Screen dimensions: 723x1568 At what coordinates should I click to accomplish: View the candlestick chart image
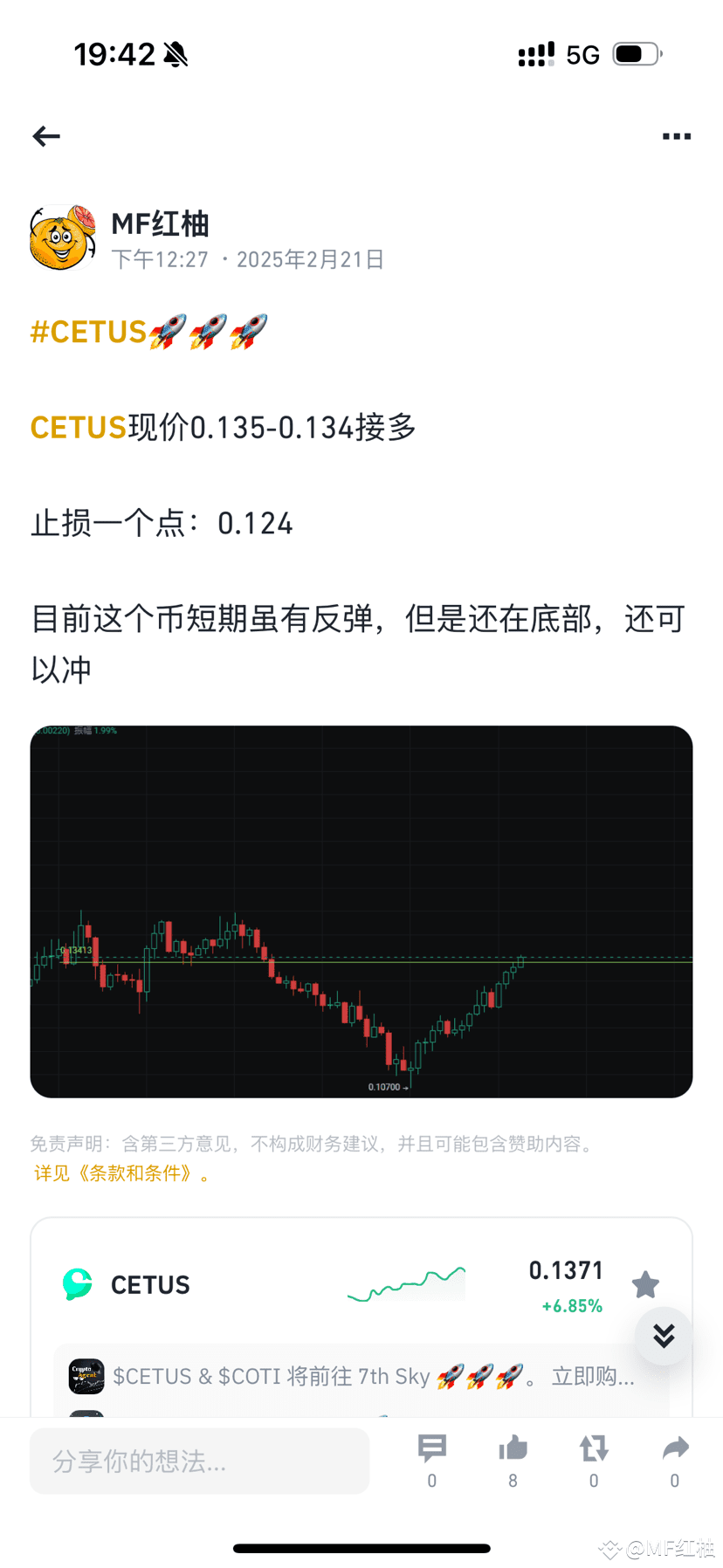pyautogui.click(x=361, y=911)
